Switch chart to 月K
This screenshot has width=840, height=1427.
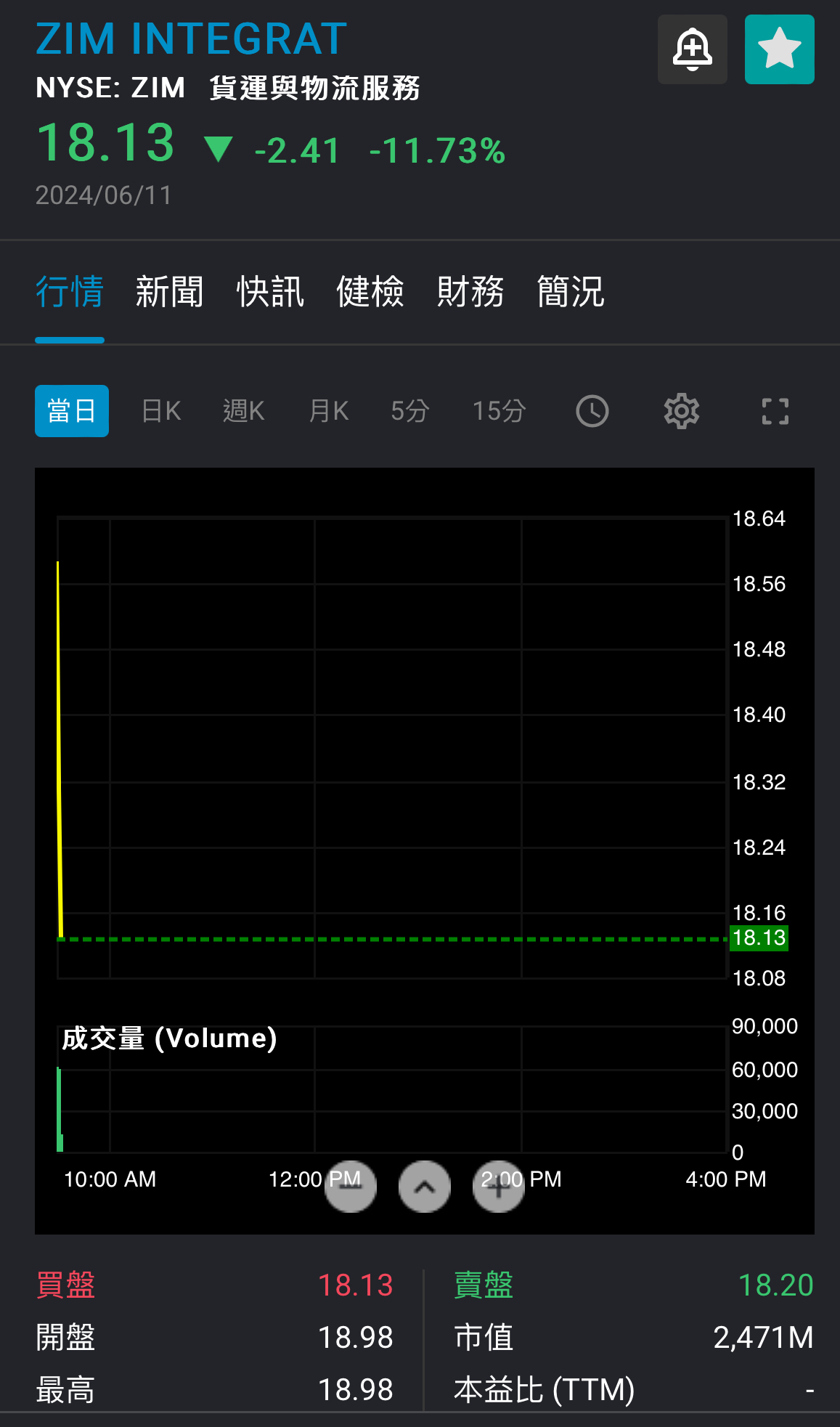(x=329, y=411)
